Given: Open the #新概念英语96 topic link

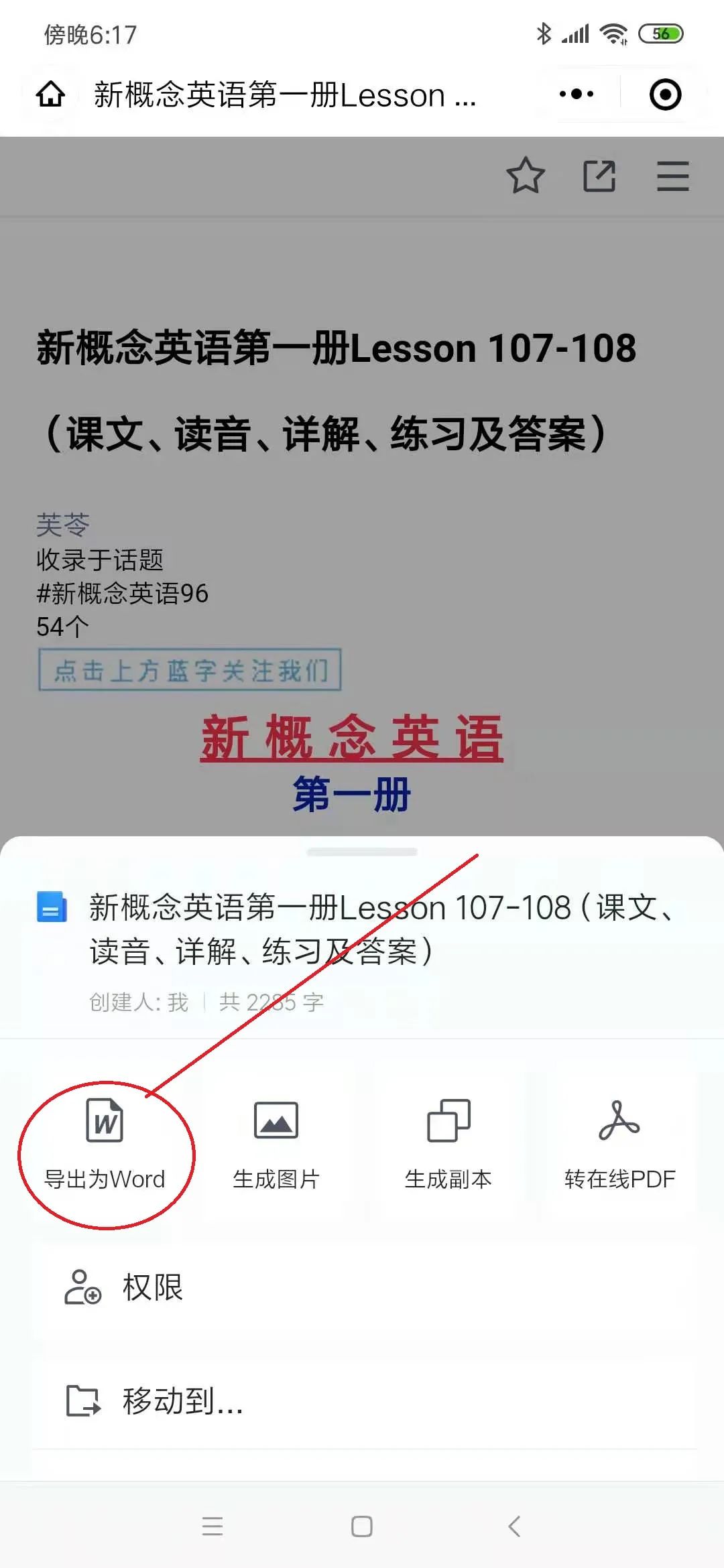Looking at the screenshot, I should (x=121, y=594).
